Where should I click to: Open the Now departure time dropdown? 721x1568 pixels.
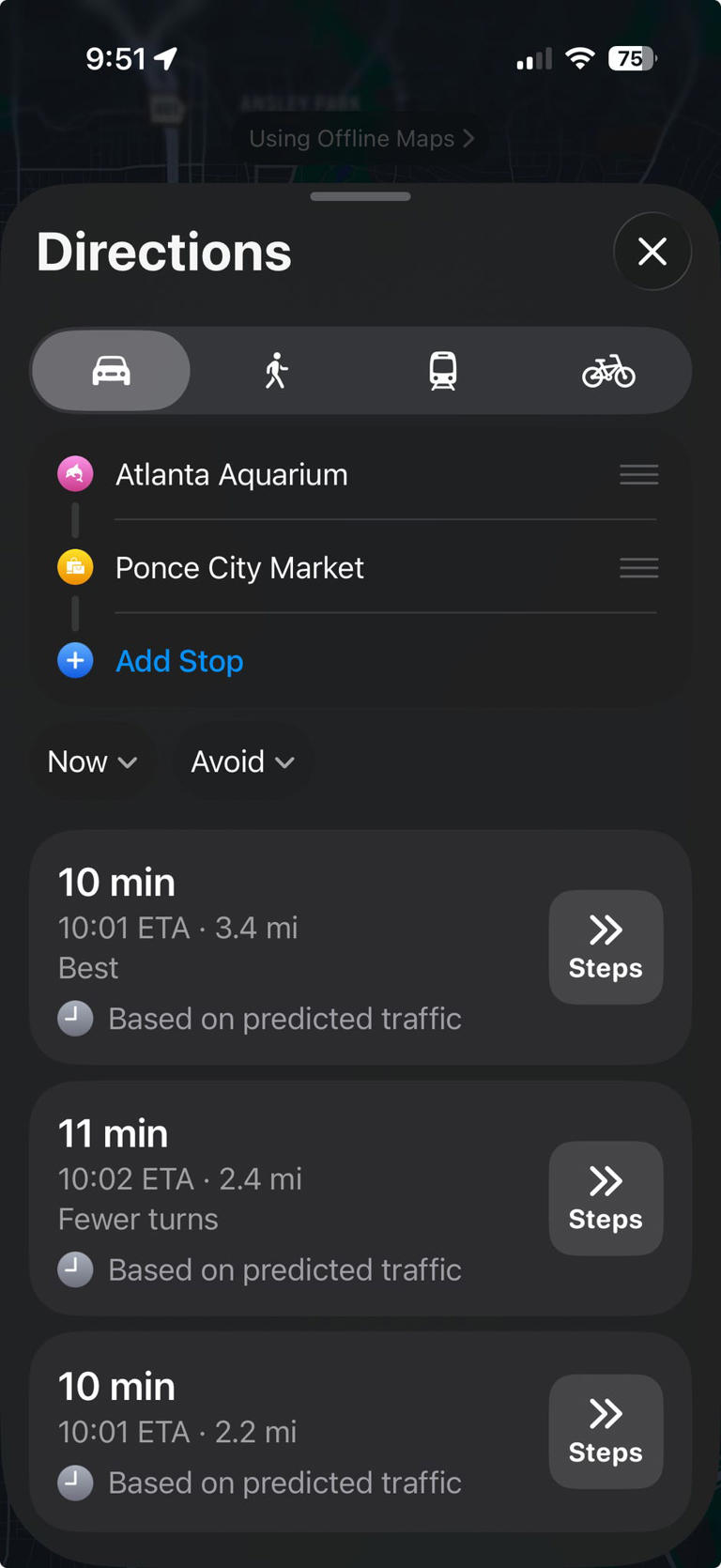coord(92,761)
